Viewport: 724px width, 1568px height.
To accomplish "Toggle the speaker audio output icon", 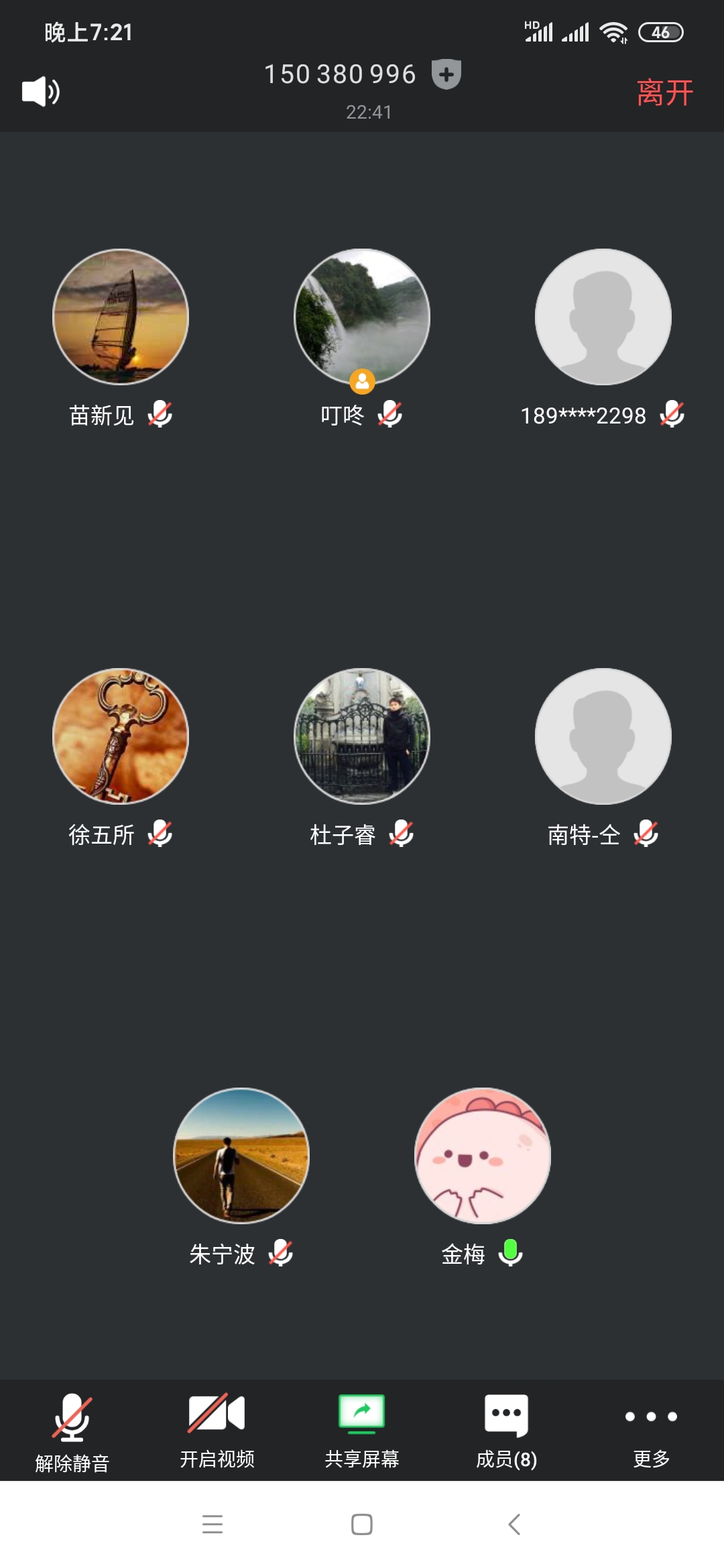I will (41, 91).
